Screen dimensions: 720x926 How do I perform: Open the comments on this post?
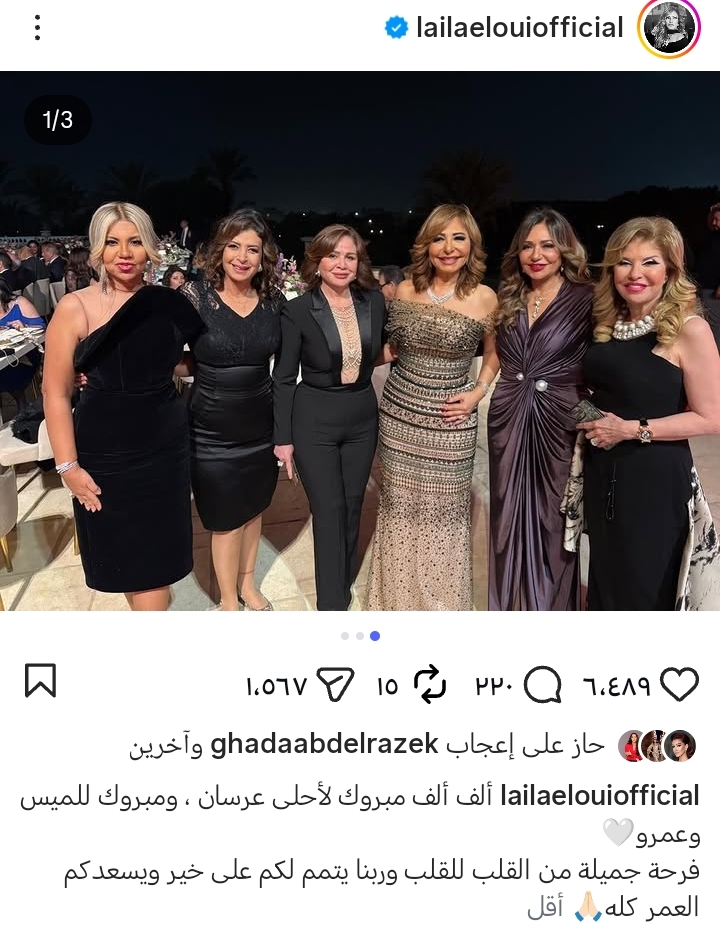click(543, 685)
